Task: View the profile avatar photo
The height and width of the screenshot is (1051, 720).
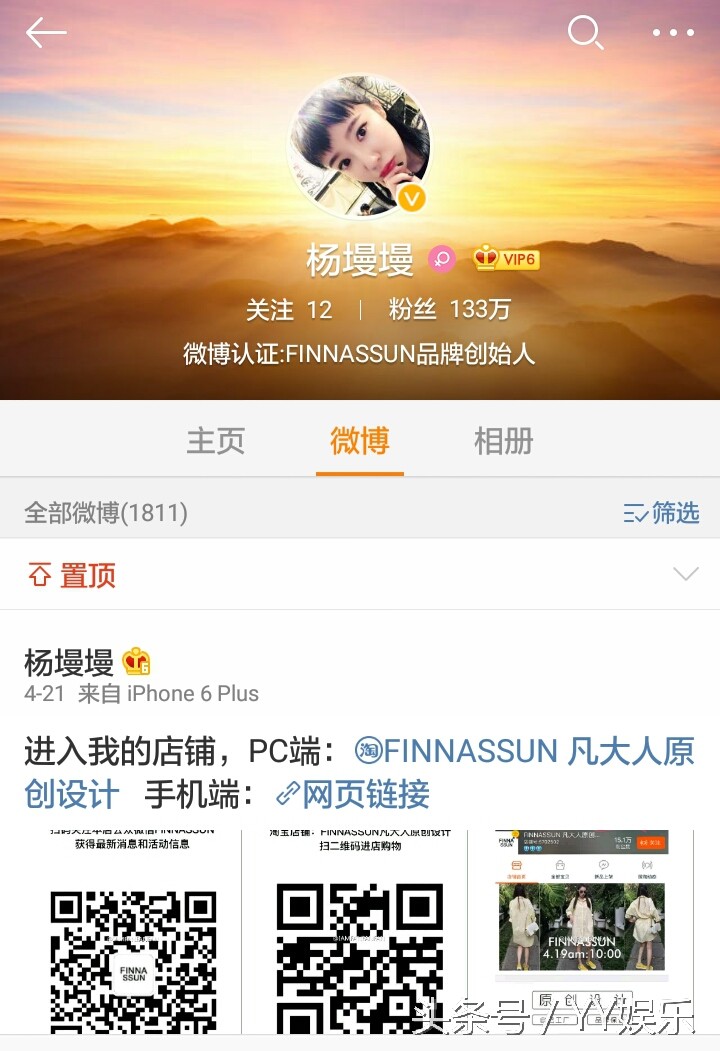Action: pos(360,146)
